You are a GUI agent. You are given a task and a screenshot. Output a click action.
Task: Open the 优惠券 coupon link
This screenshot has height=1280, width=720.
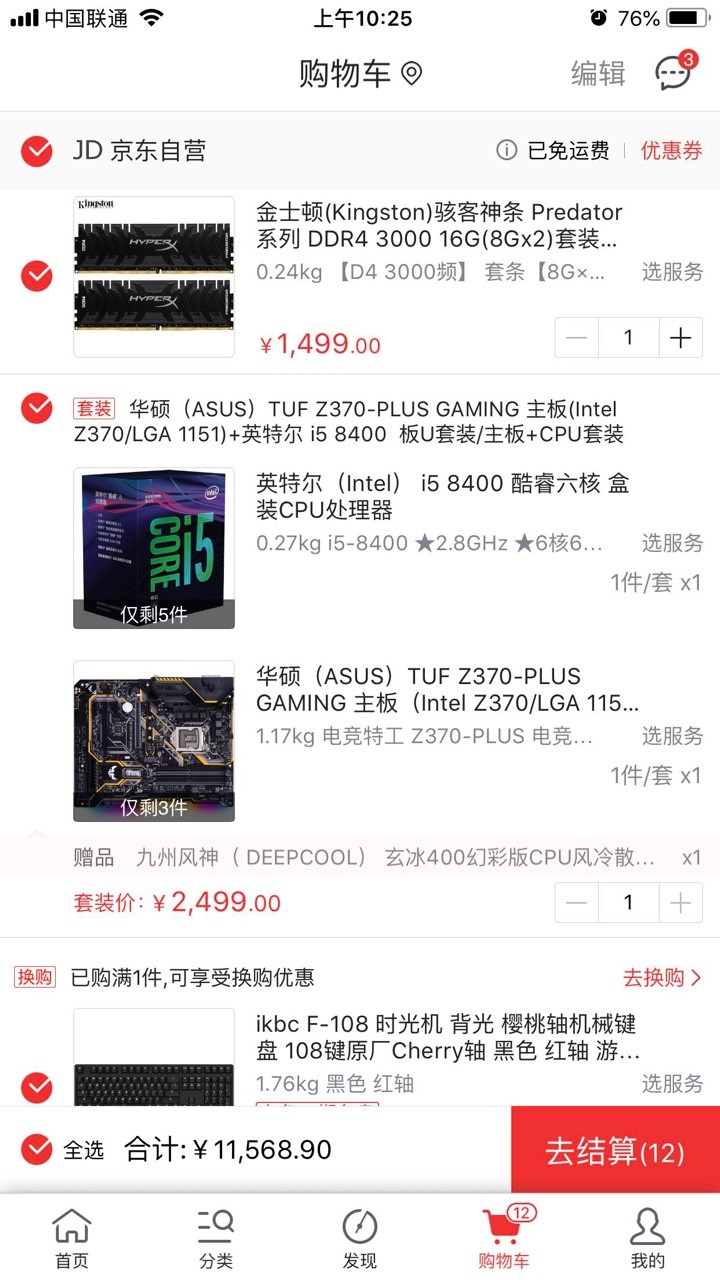click(x=670, y=151)
